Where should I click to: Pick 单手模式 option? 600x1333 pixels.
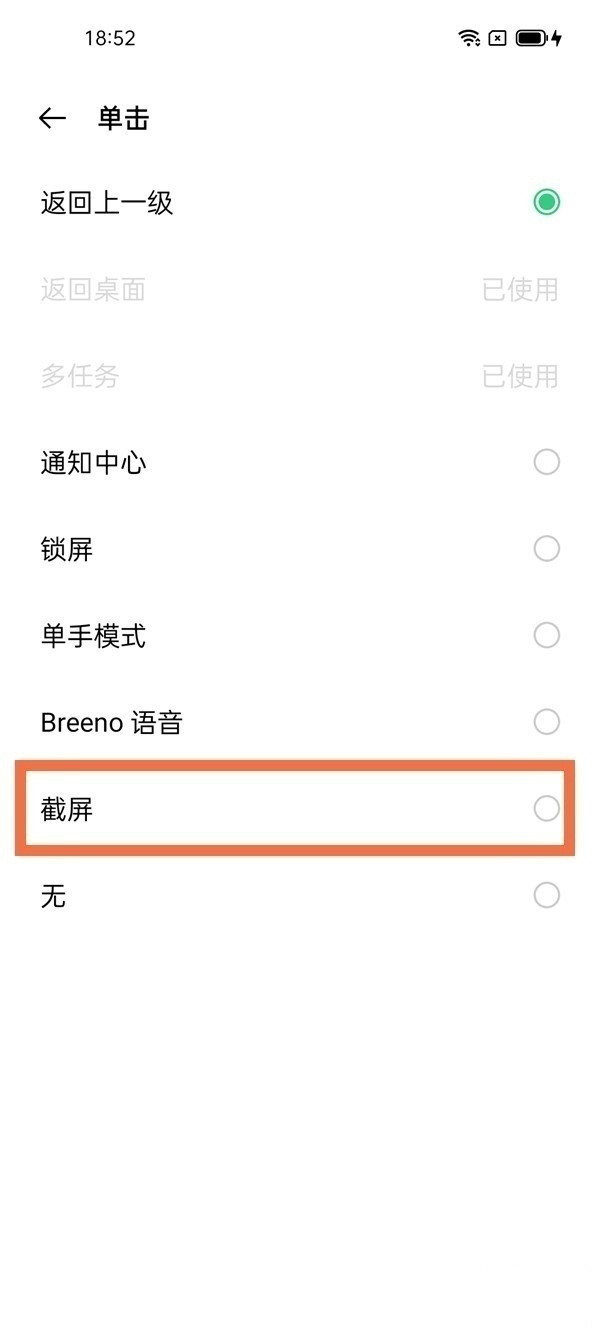click(x=300, y=635)
